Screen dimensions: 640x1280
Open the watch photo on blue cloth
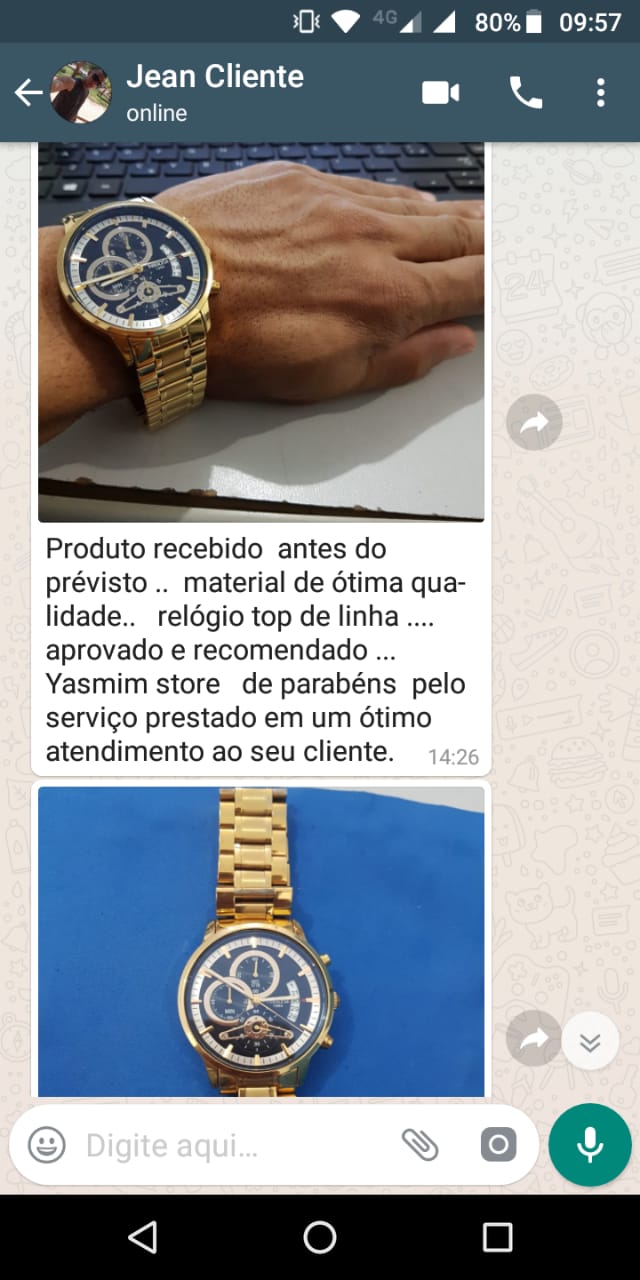coord(261,940)
